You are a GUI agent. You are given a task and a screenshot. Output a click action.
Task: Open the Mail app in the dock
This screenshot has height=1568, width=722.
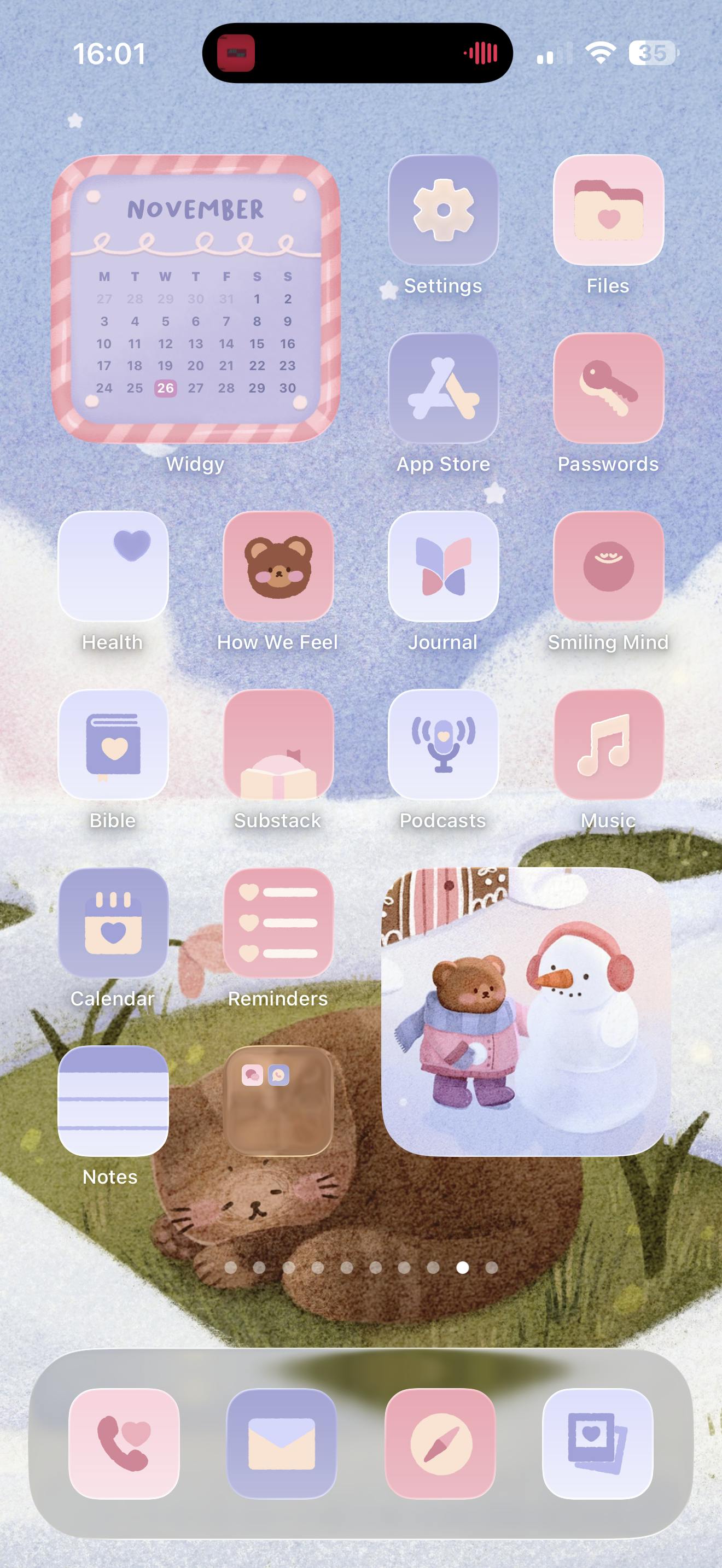point(282,1443)
